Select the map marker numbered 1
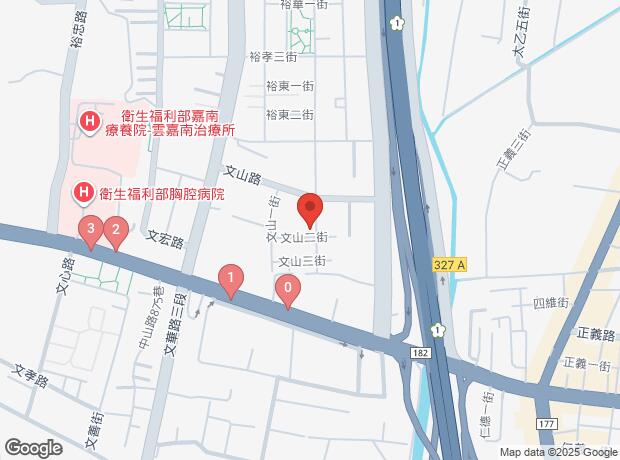 pyautogui.click(x=231, y=279)
